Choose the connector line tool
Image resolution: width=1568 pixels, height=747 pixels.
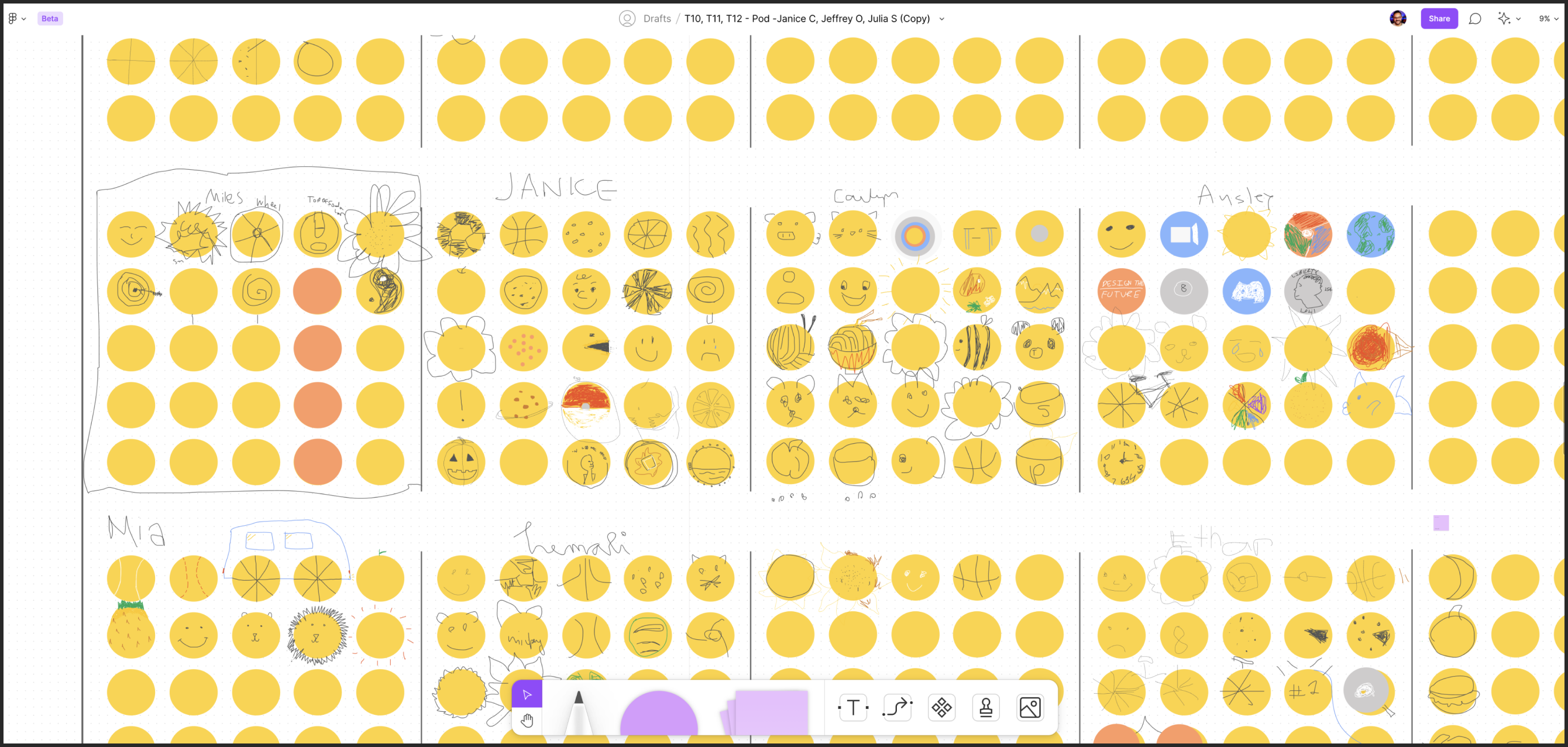(x=898, y=707)
